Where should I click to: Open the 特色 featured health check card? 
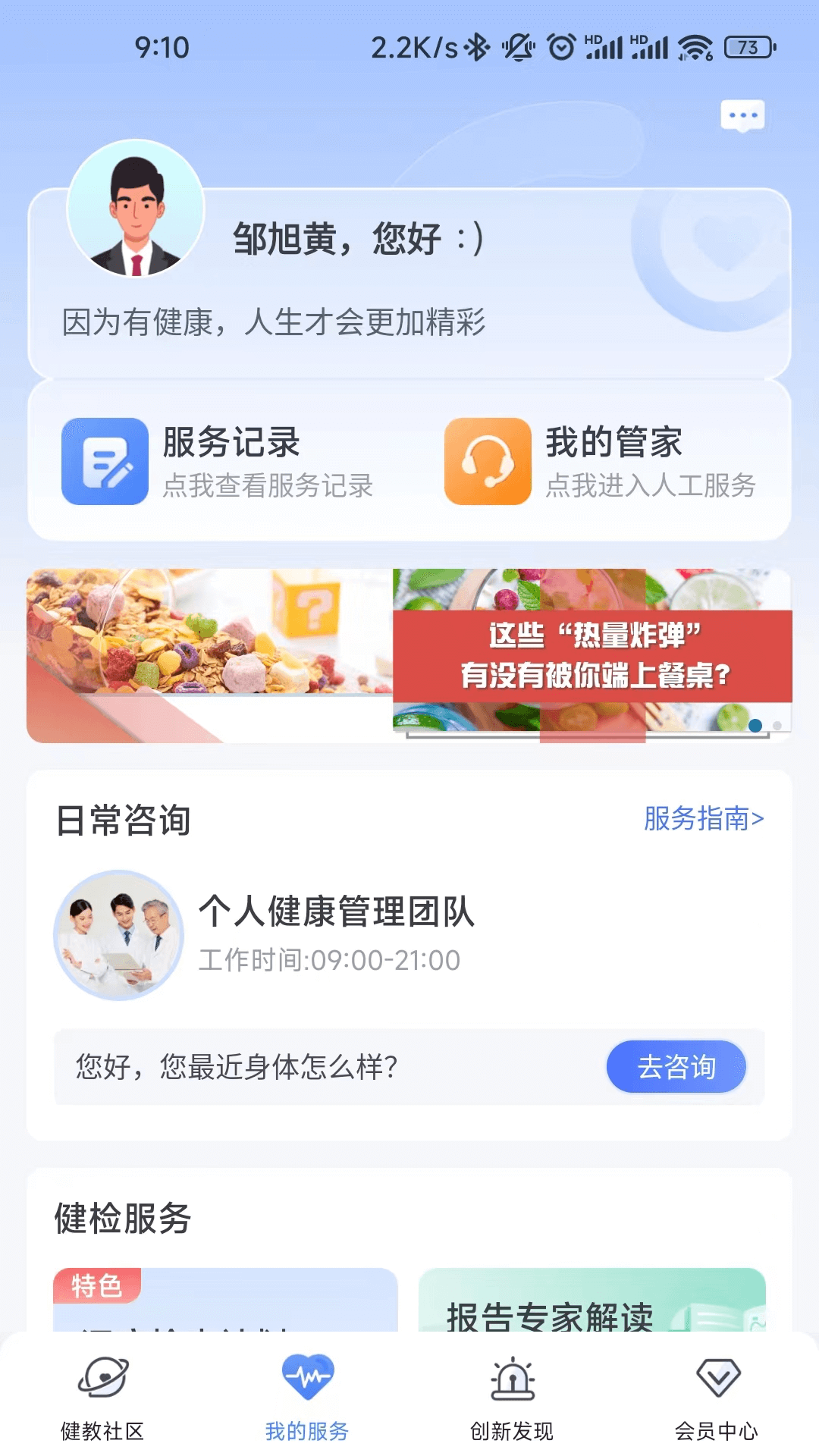225,1303
